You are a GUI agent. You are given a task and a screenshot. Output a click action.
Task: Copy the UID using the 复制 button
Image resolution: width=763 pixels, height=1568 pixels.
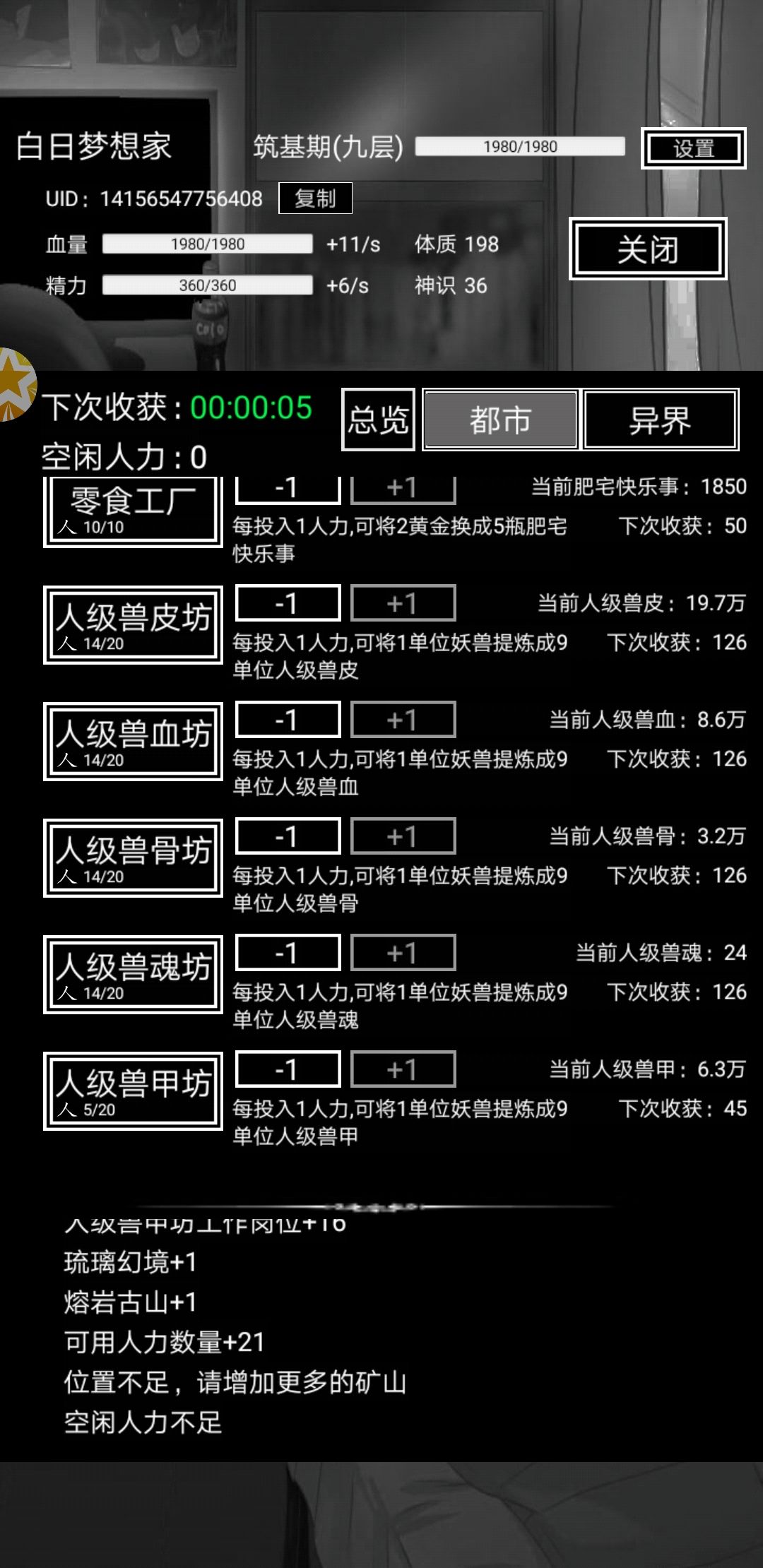(x=316, y=198)
